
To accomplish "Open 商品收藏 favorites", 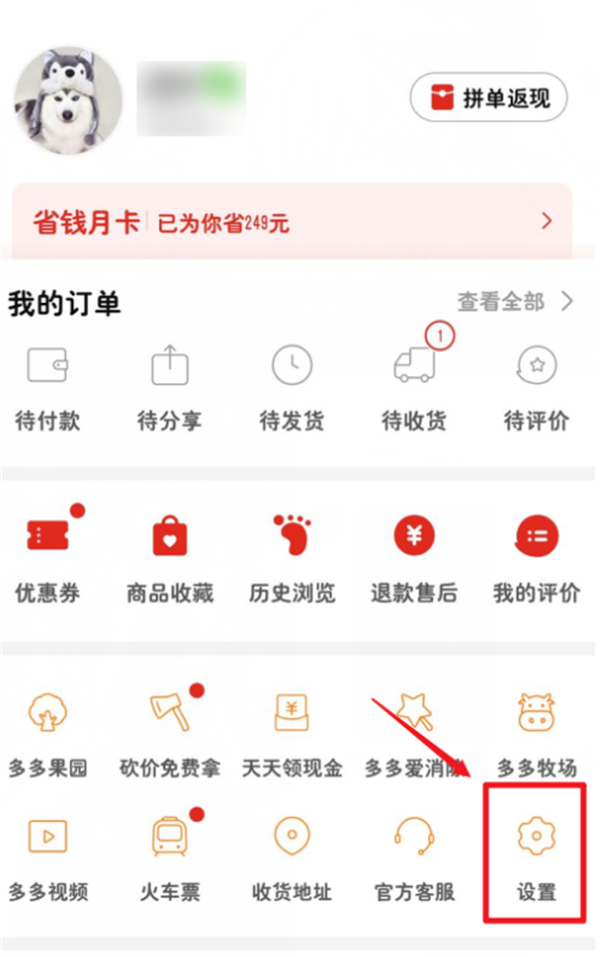I will [169, 558].
